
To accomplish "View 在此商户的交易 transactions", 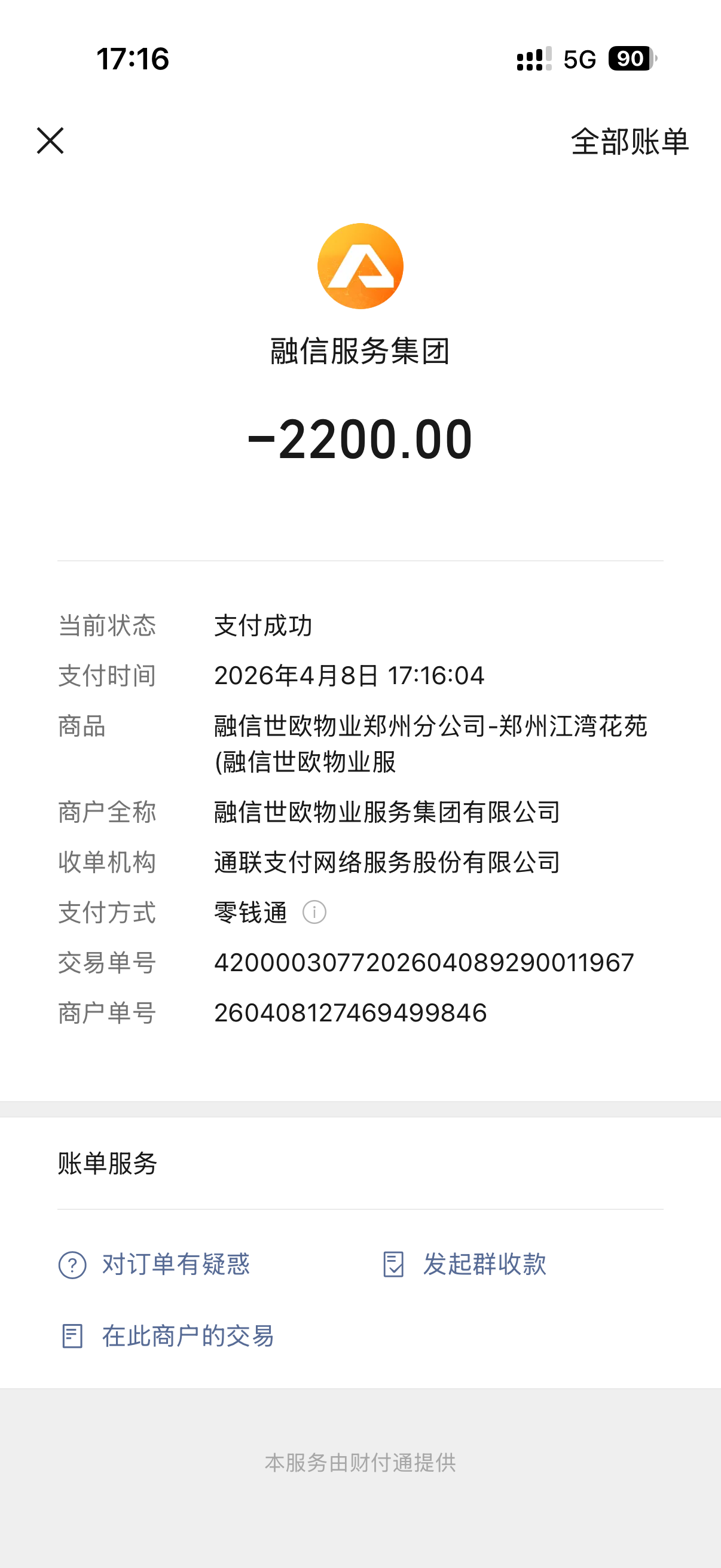I will click(167, 1336).
